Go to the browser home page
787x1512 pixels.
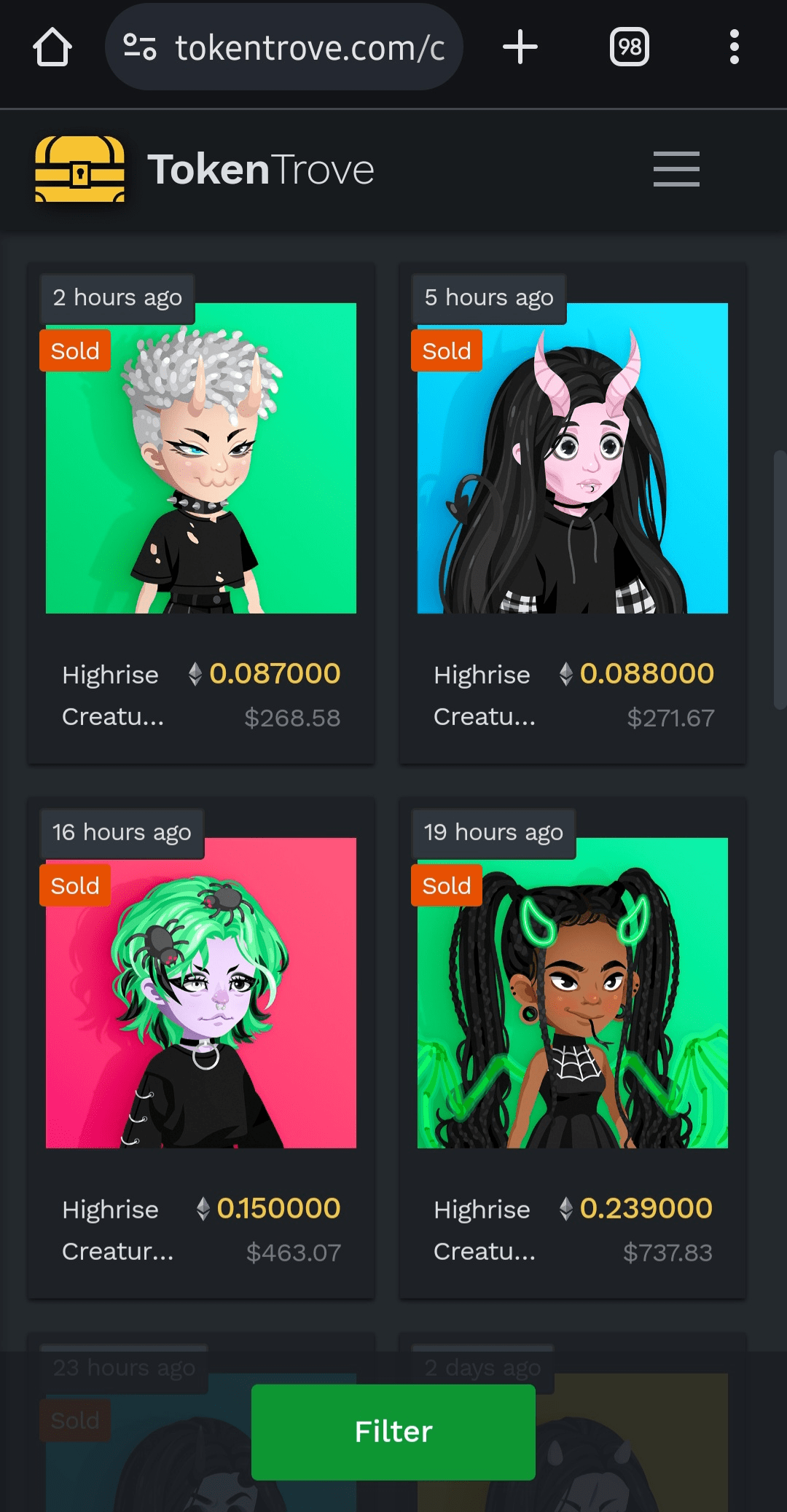tap(52, 47)
